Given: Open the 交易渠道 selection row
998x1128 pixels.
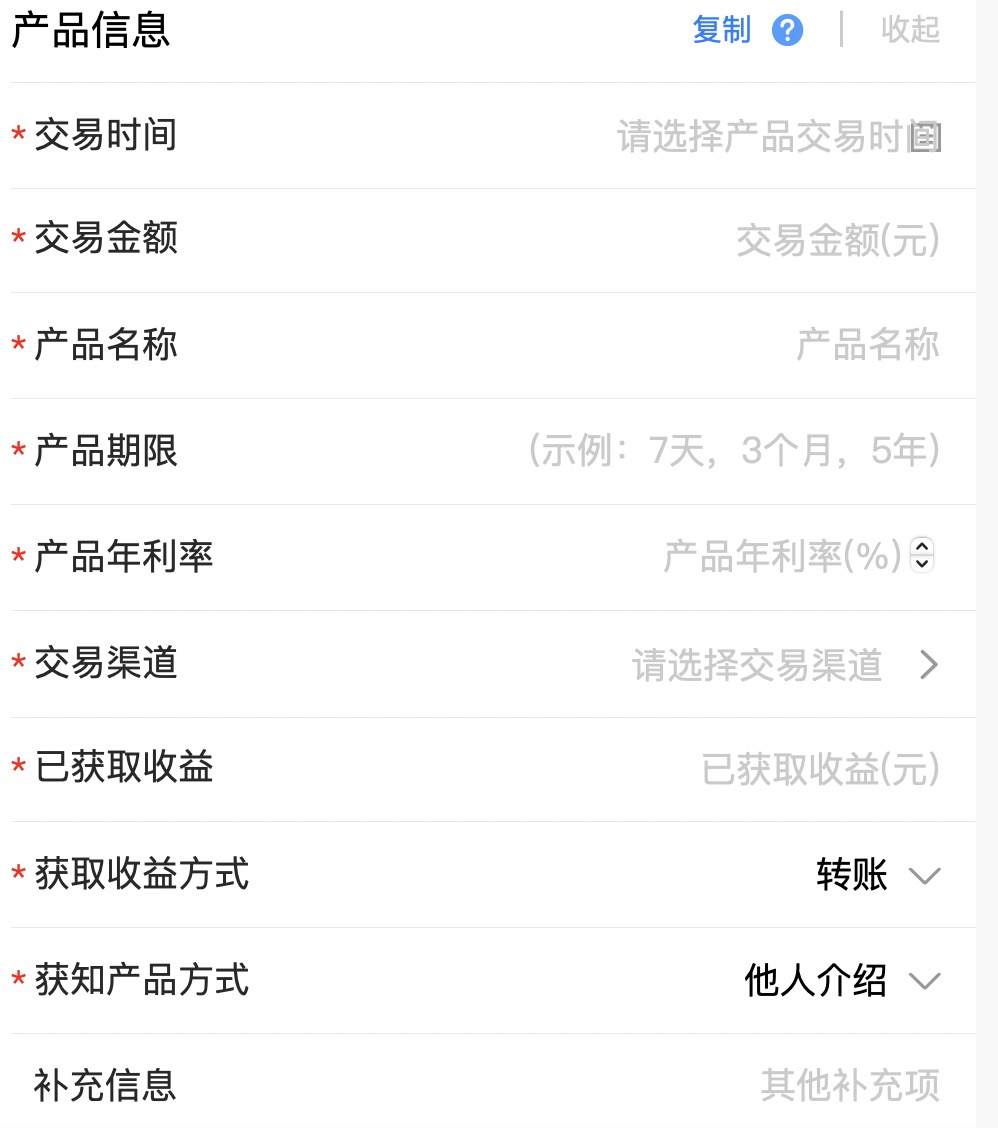Looking at the screenshot, I should [785, 664].
